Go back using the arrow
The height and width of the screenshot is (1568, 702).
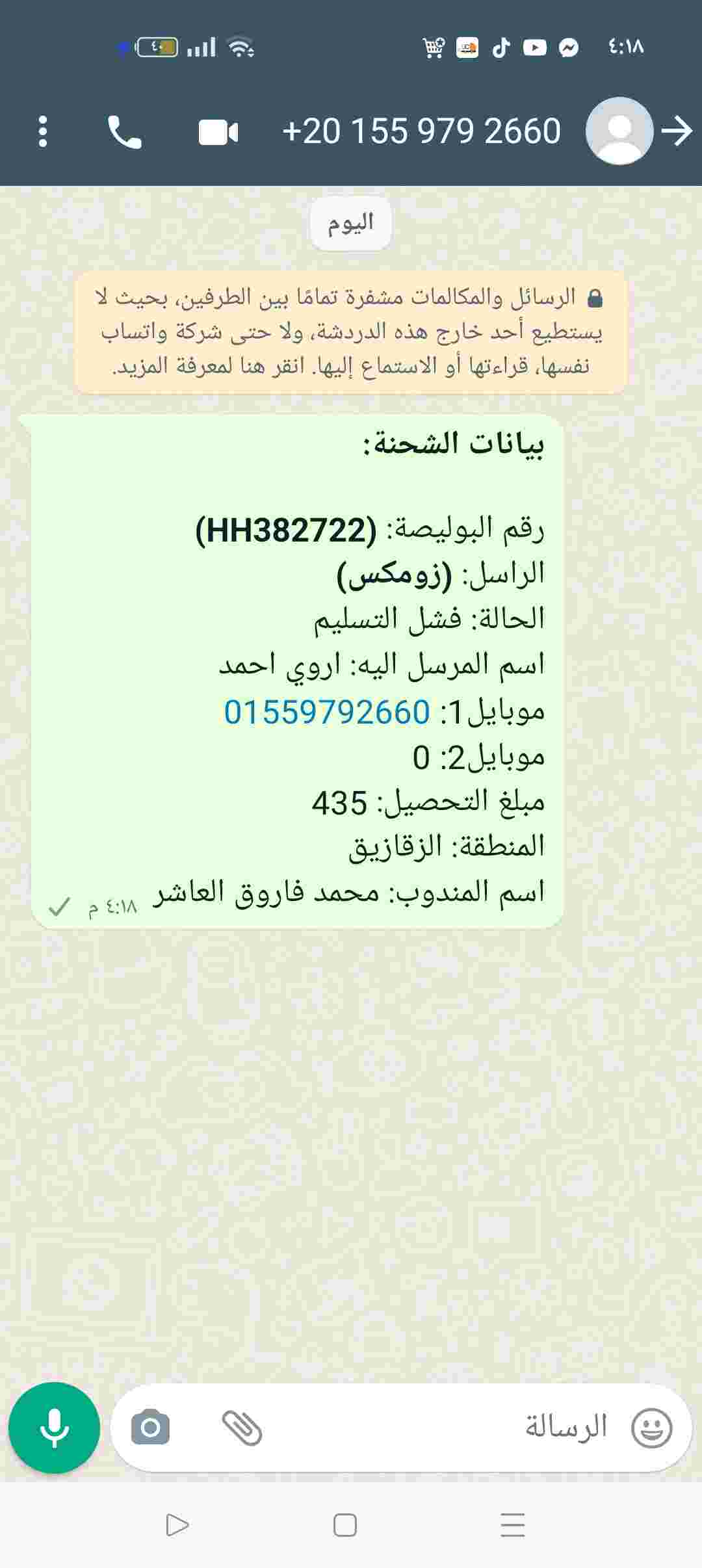(x=677, y=131)
